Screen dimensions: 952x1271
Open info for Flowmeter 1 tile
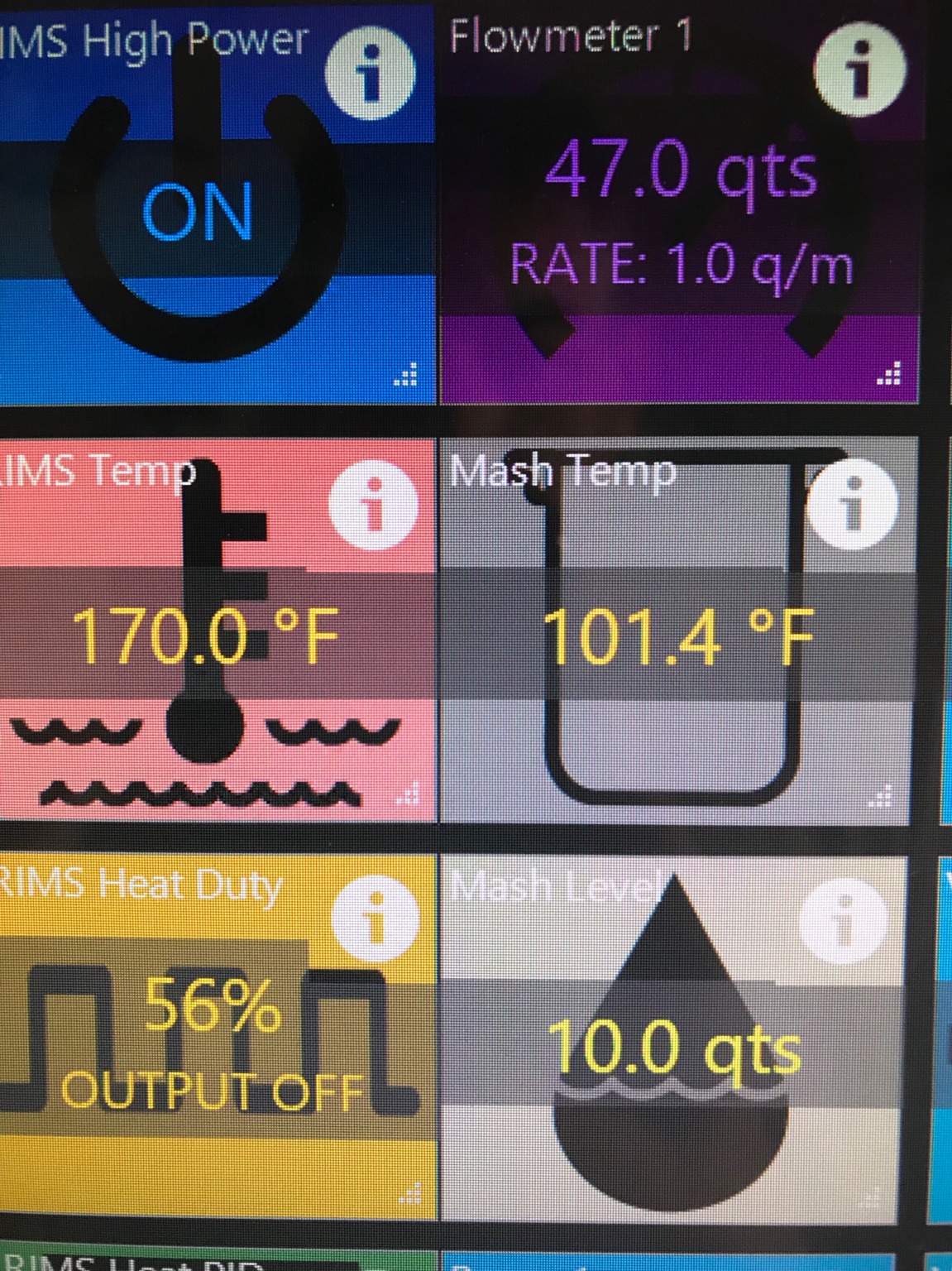pos(859,70)
